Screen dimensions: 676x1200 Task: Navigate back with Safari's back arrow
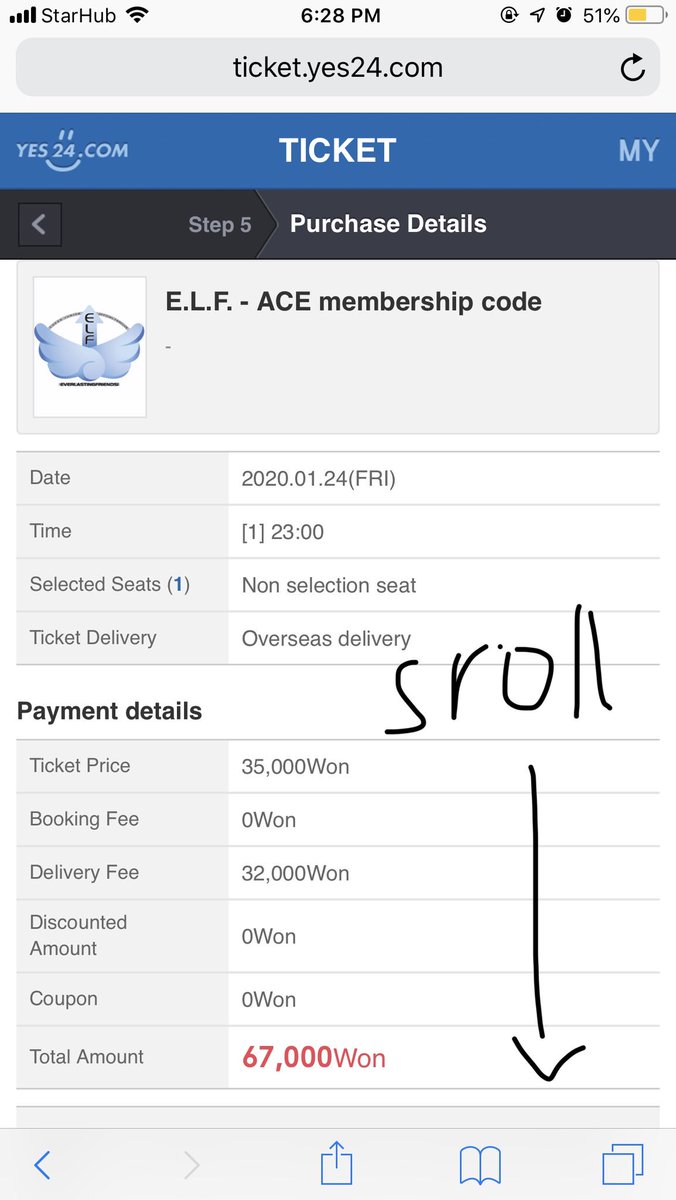click(42, 1165)
